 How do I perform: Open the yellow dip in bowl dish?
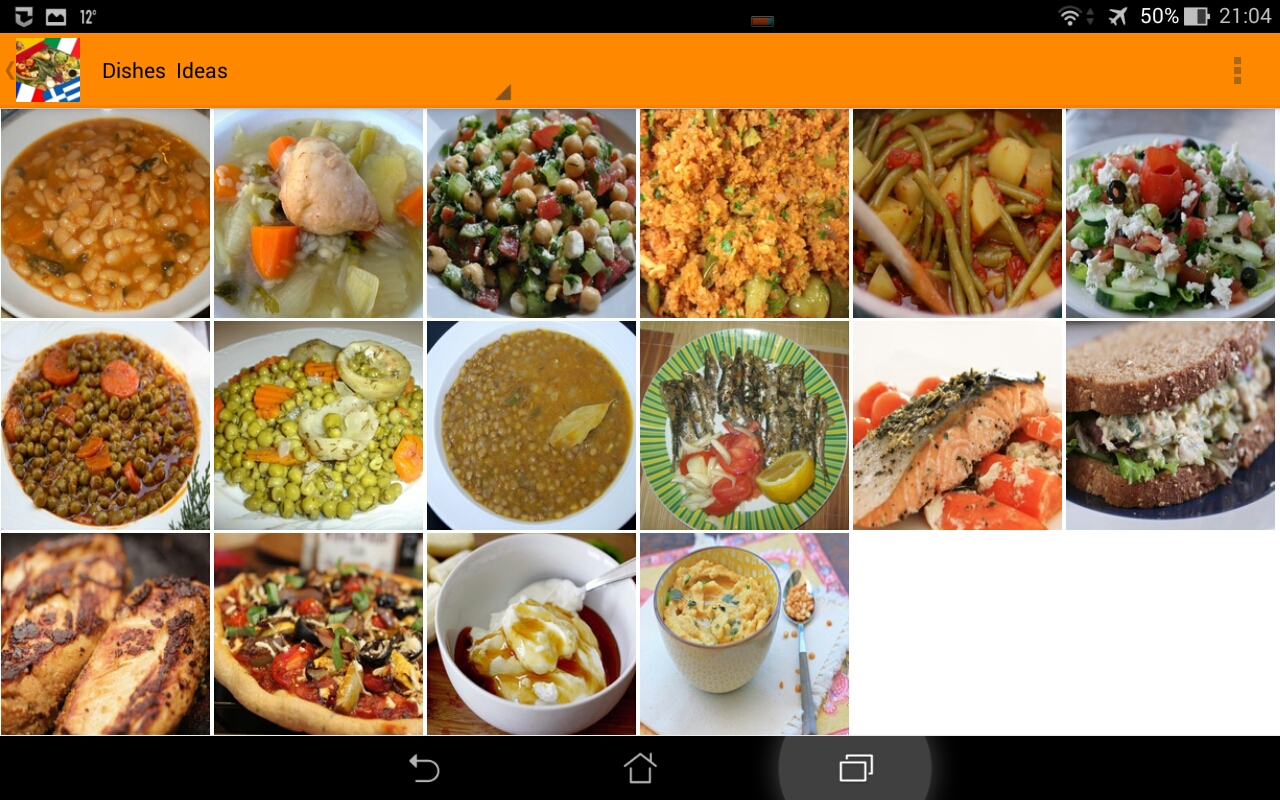745,634
